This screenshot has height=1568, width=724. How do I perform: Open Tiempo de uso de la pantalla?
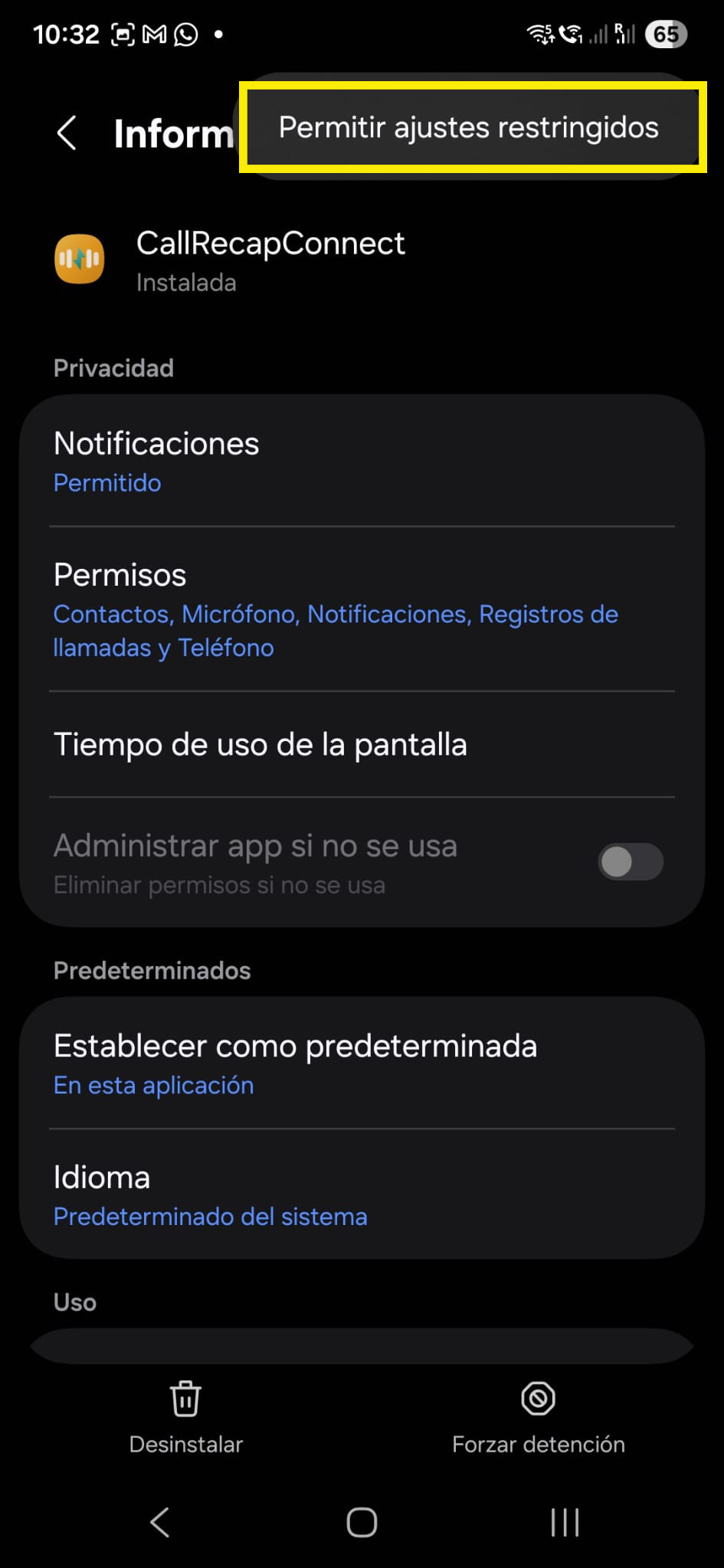tap(360, 744)
